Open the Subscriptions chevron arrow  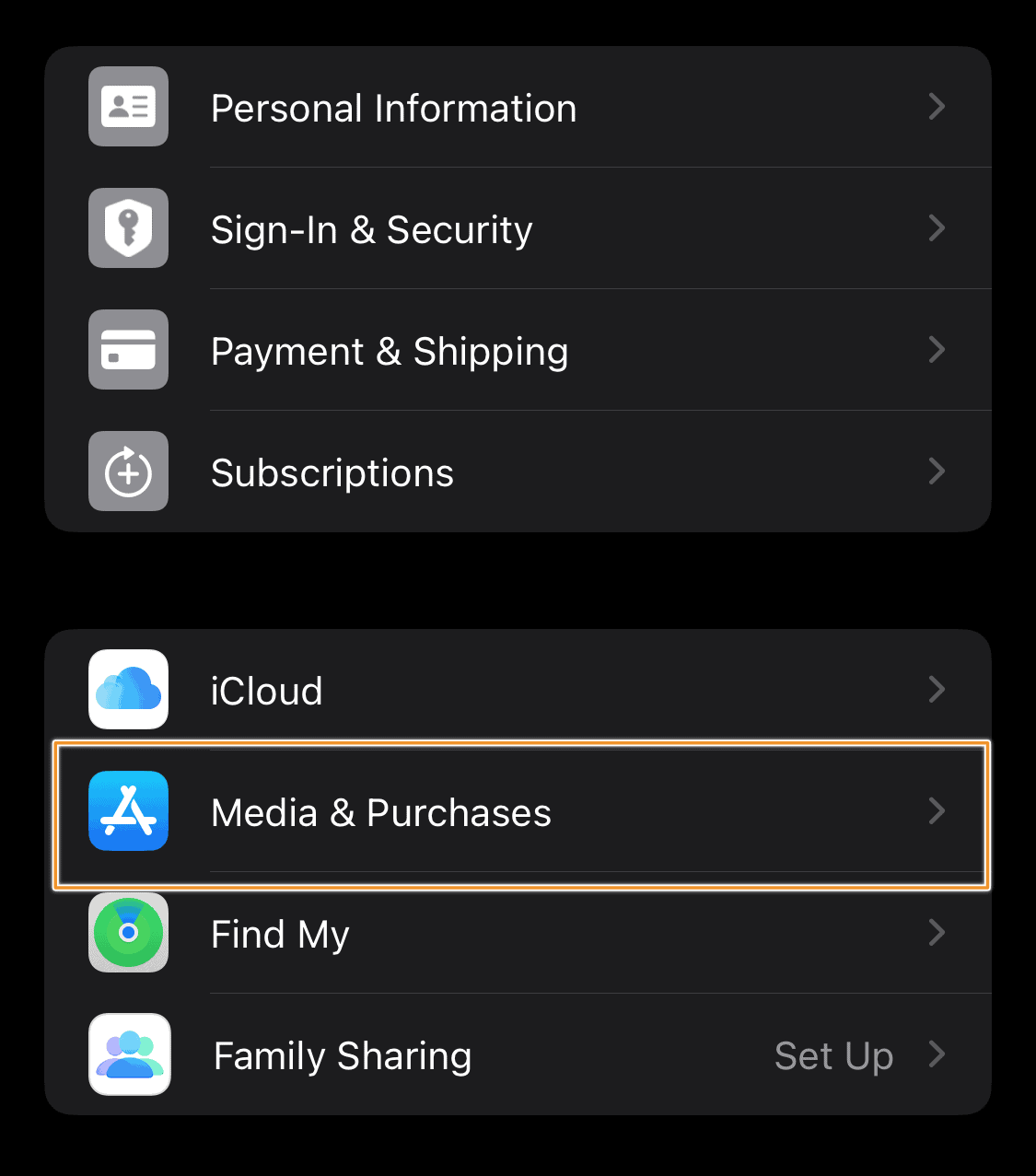click(x=937, y=472)
